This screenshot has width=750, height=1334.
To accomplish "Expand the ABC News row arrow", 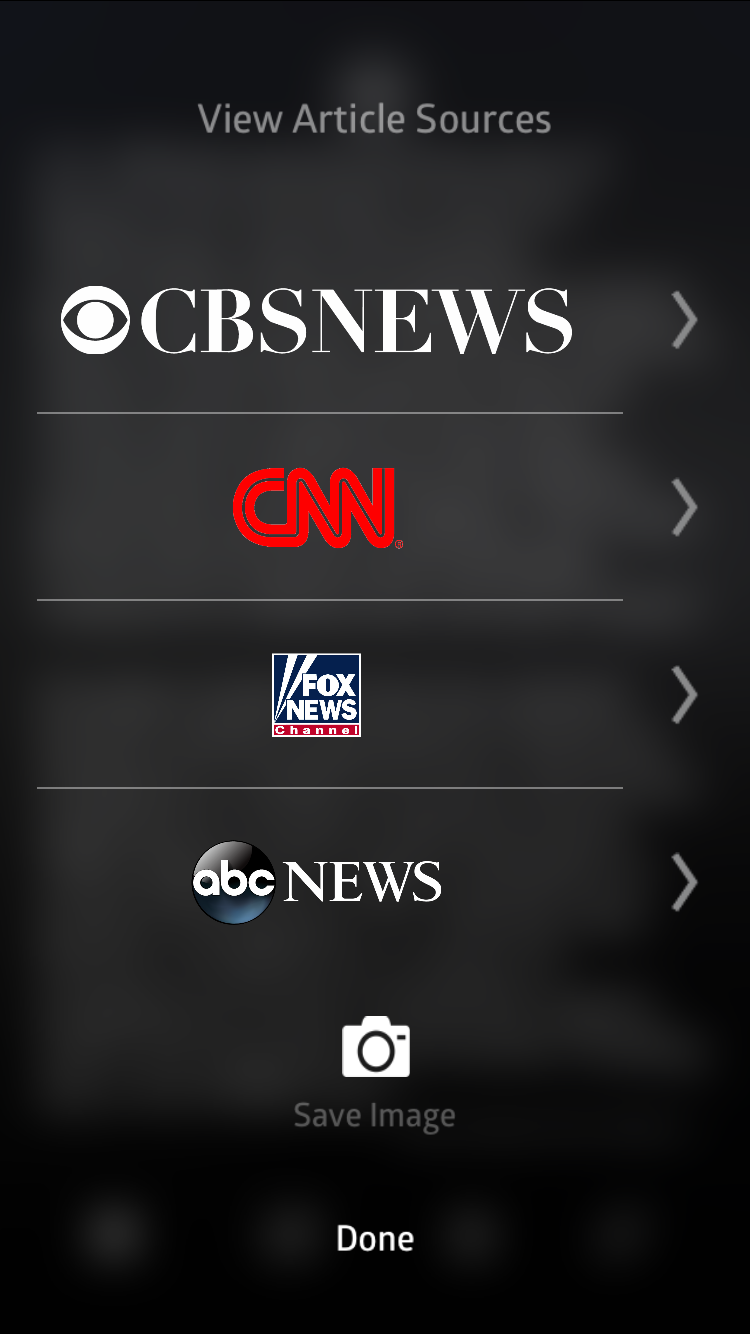I will tap(685, 881).
